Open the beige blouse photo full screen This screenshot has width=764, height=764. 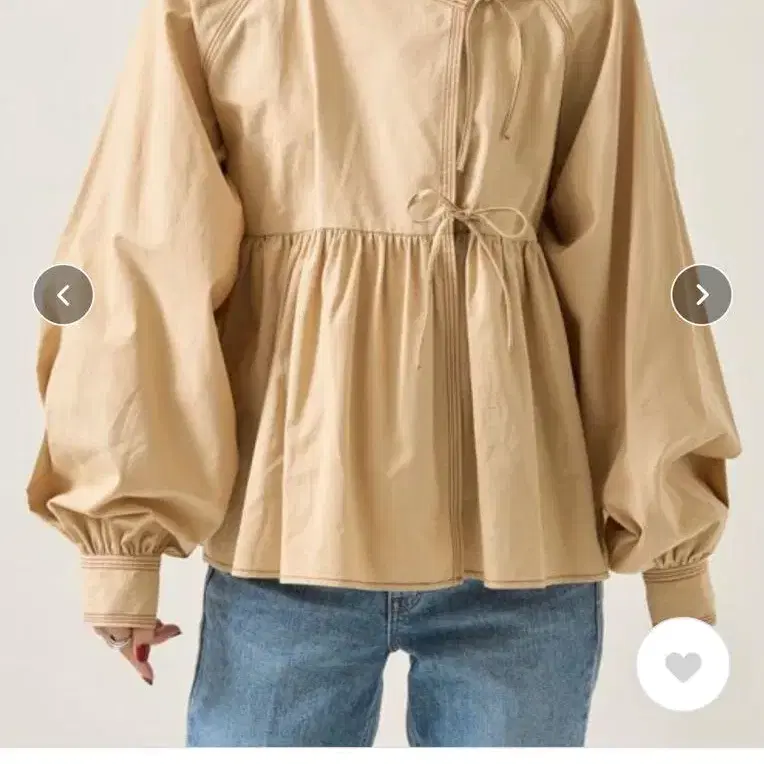pyautogui.click(x=382, y=373)
